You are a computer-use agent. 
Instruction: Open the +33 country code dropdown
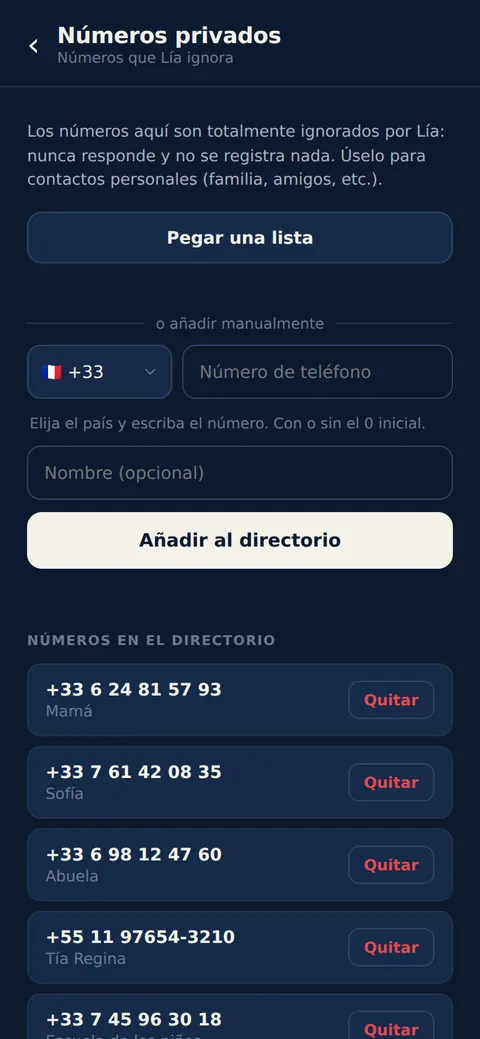(99, 372)
